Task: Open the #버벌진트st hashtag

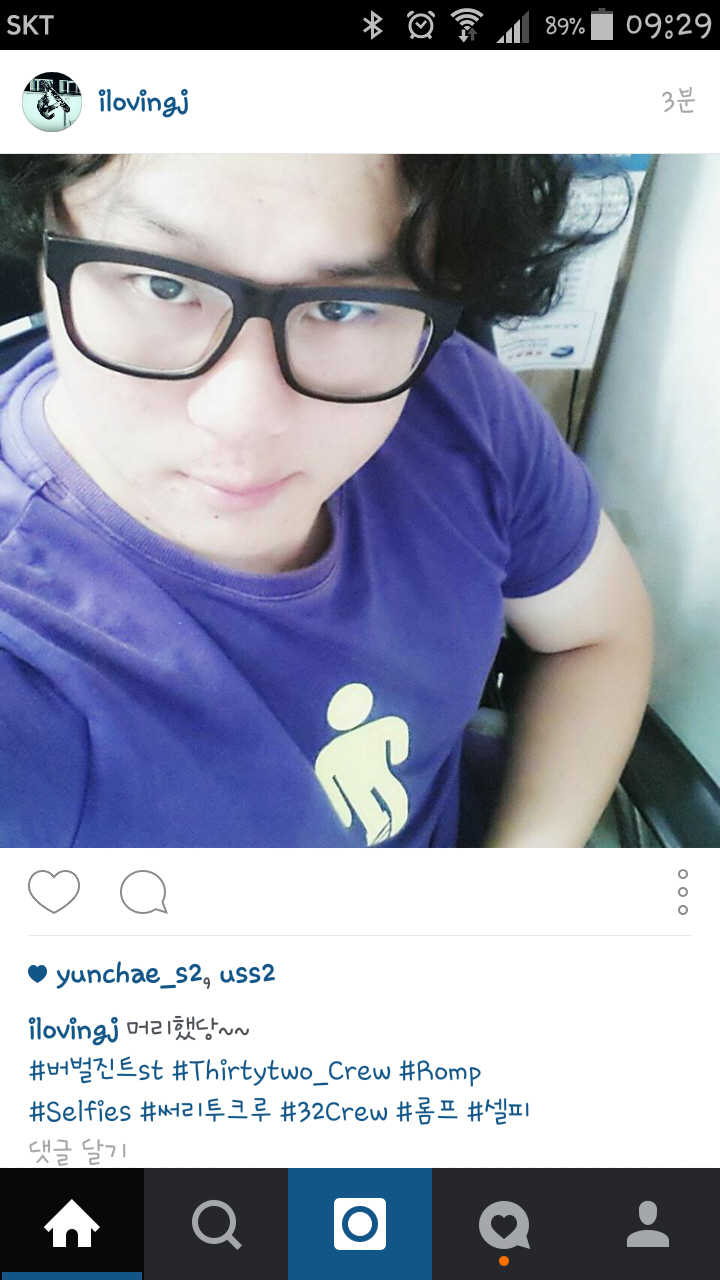Action: [96, 1072]
